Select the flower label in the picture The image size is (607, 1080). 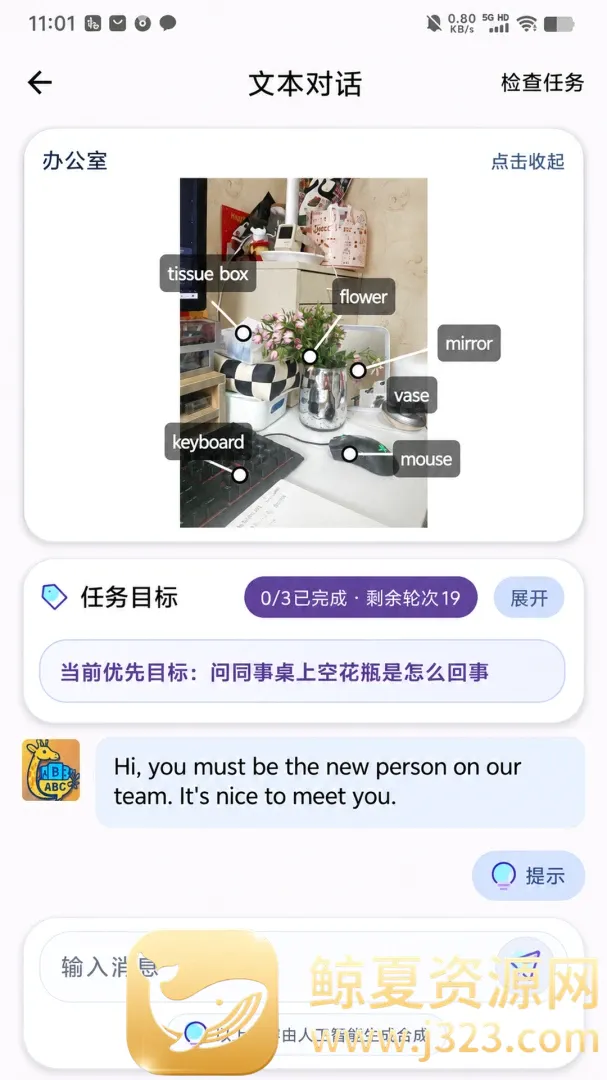point(363,297)
